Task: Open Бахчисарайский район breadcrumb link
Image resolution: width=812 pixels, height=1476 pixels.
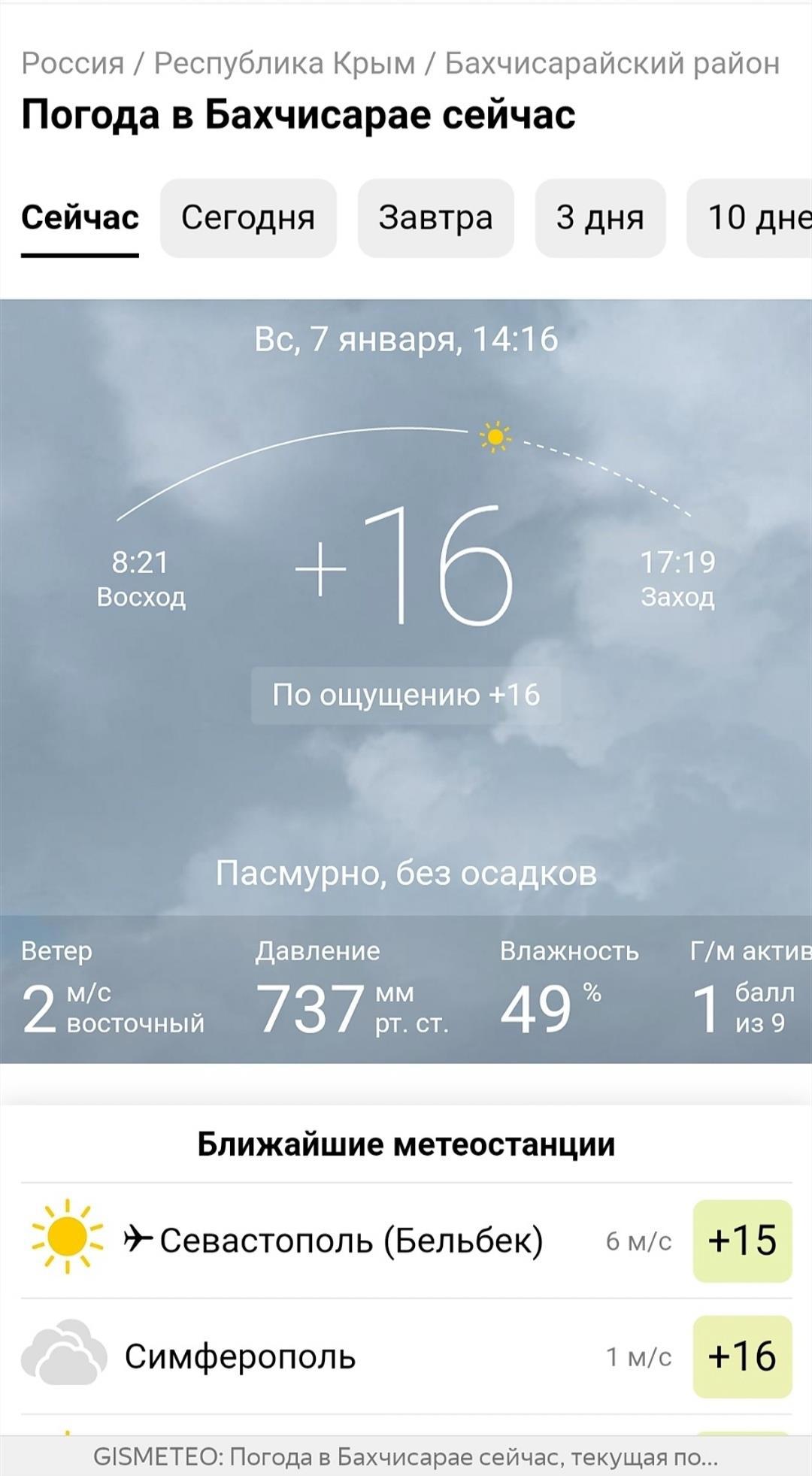Action: [611, 63]
